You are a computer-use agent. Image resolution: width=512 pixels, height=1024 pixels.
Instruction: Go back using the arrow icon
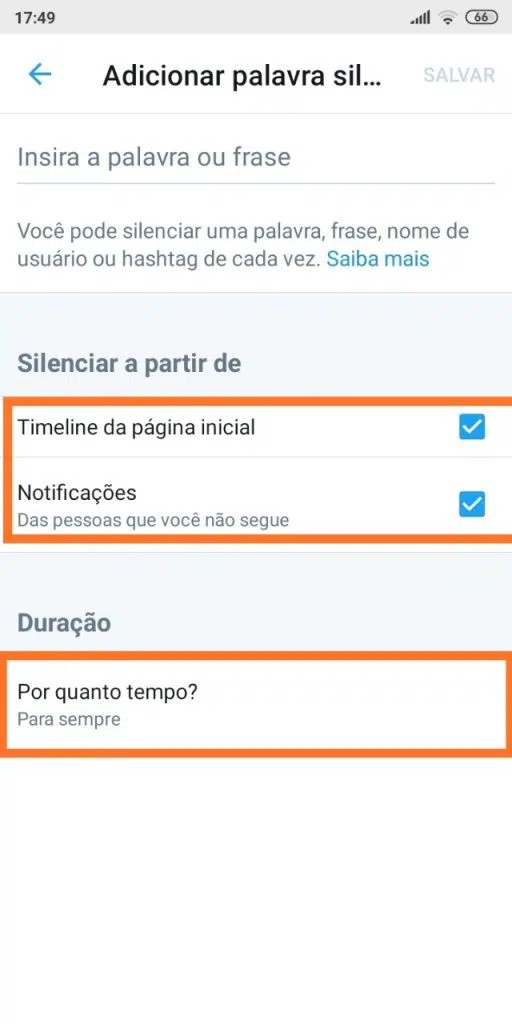pos(40,74)
